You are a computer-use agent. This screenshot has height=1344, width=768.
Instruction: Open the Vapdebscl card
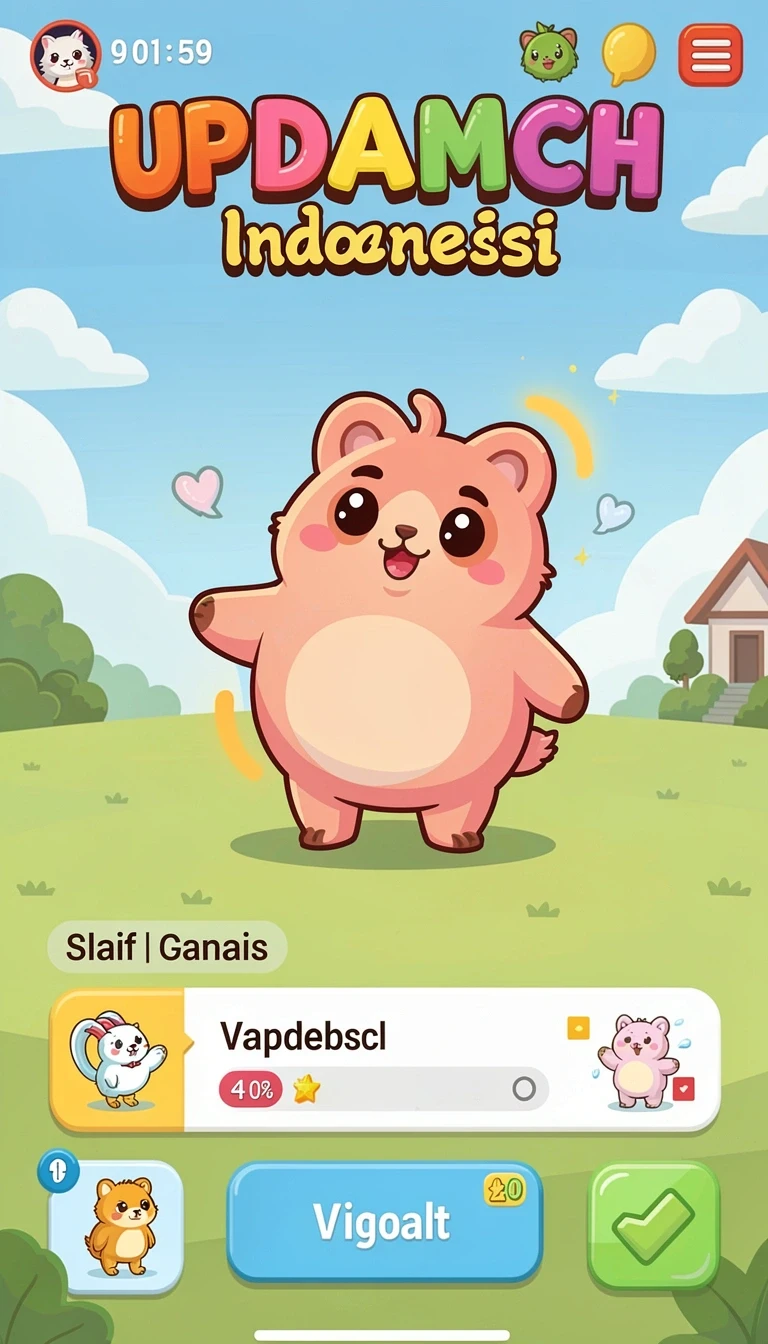385,1060
